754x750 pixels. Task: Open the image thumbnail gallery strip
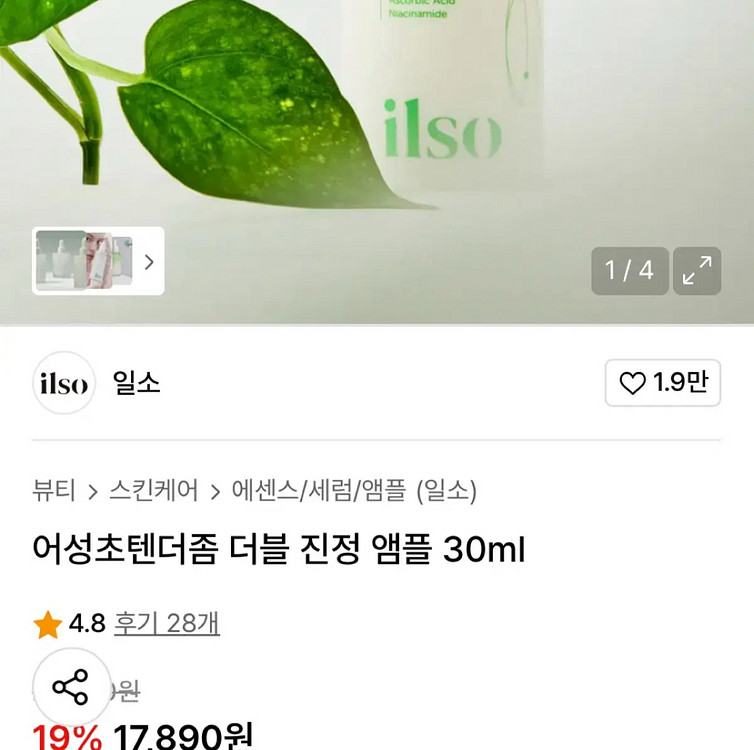[x=98, y=261]
